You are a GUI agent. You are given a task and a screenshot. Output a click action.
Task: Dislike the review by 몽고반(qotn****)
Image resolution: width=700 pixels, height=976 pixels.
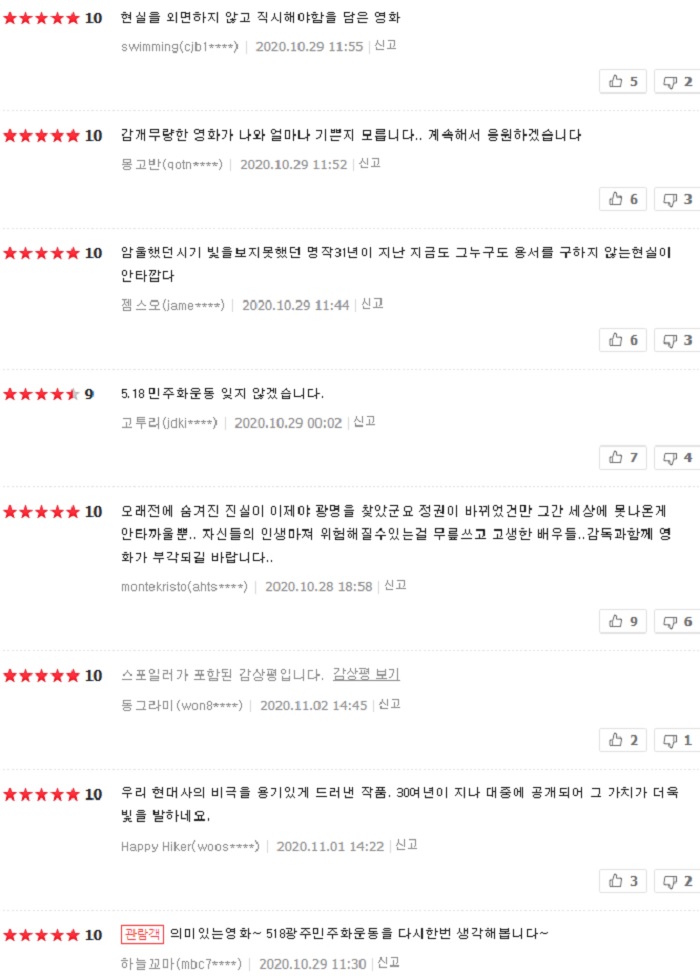pyautogui.click(x=677, y=200)
